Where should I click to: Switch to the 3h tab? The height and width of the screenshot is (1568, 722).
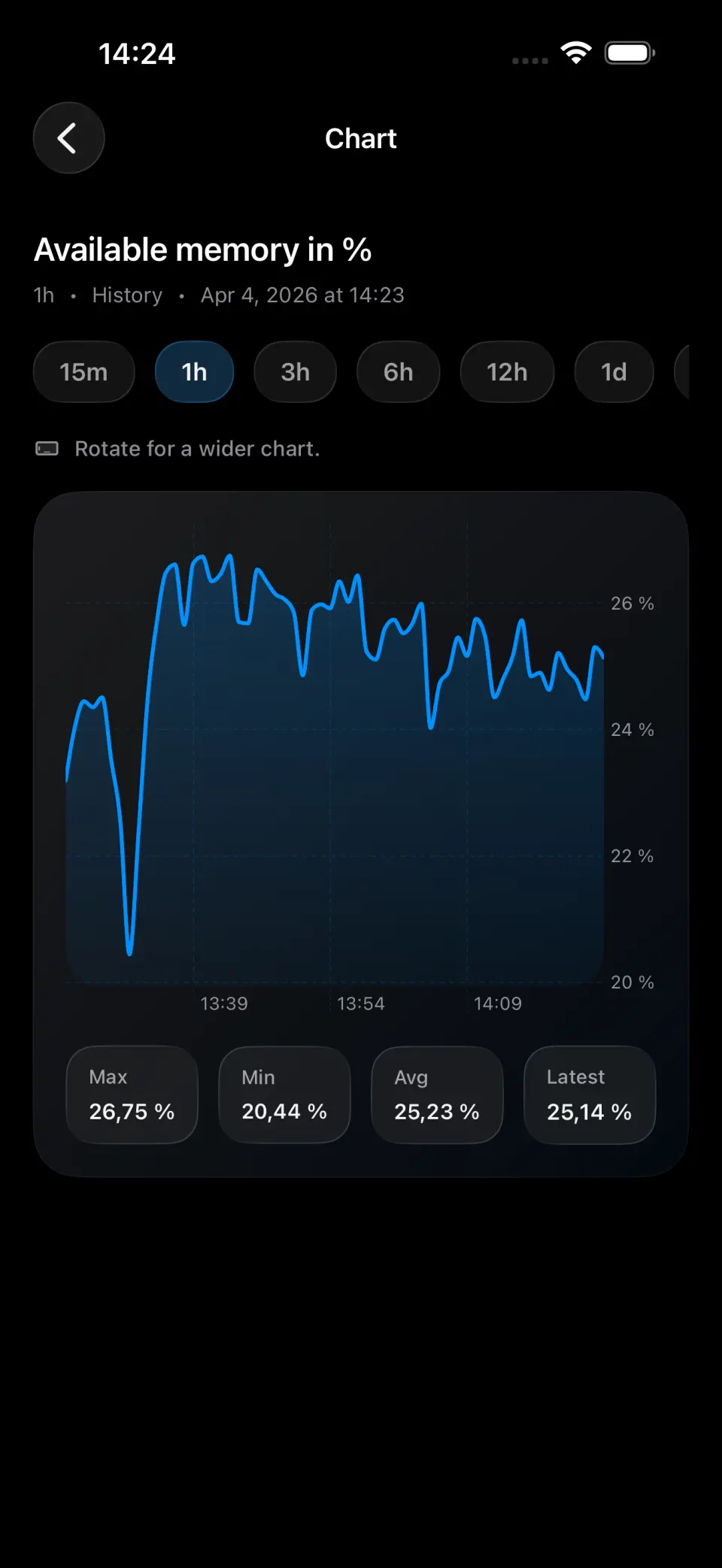[x=295, y=372]
